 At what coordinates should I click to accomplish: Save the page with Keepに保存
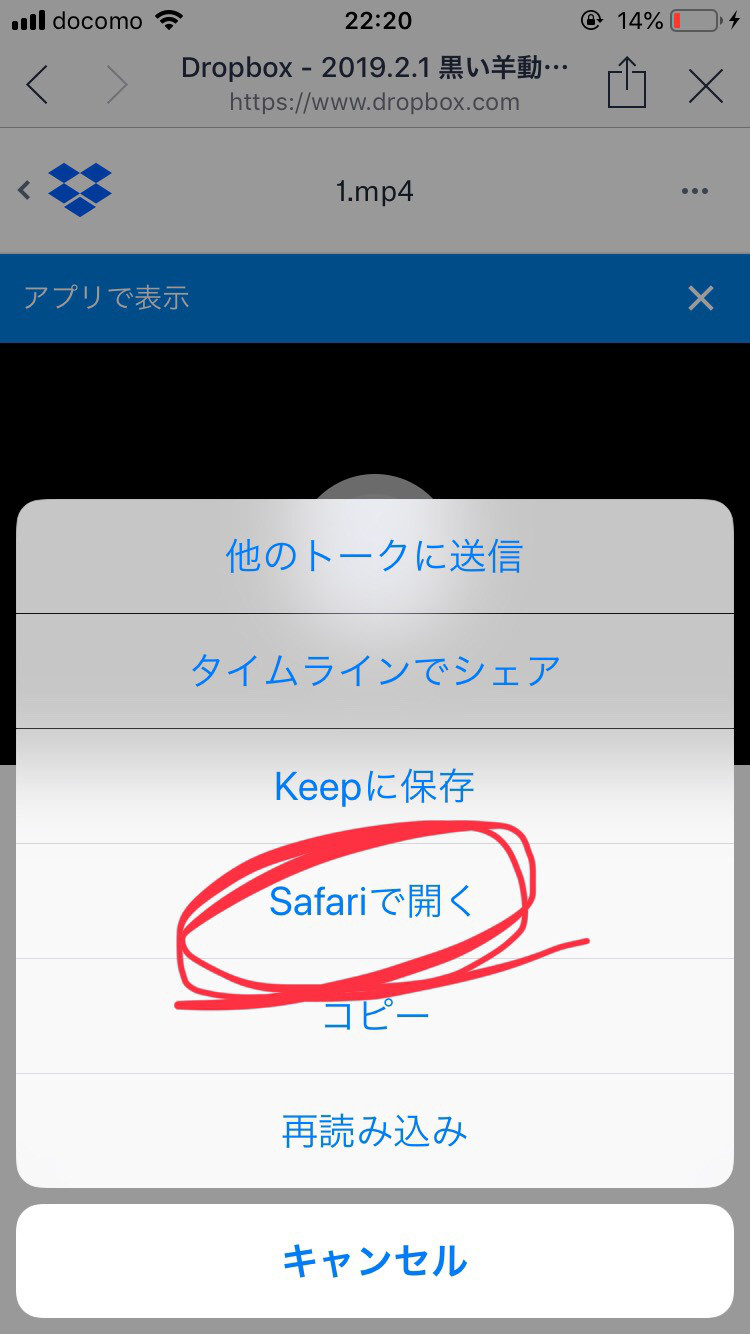(374, 787)
